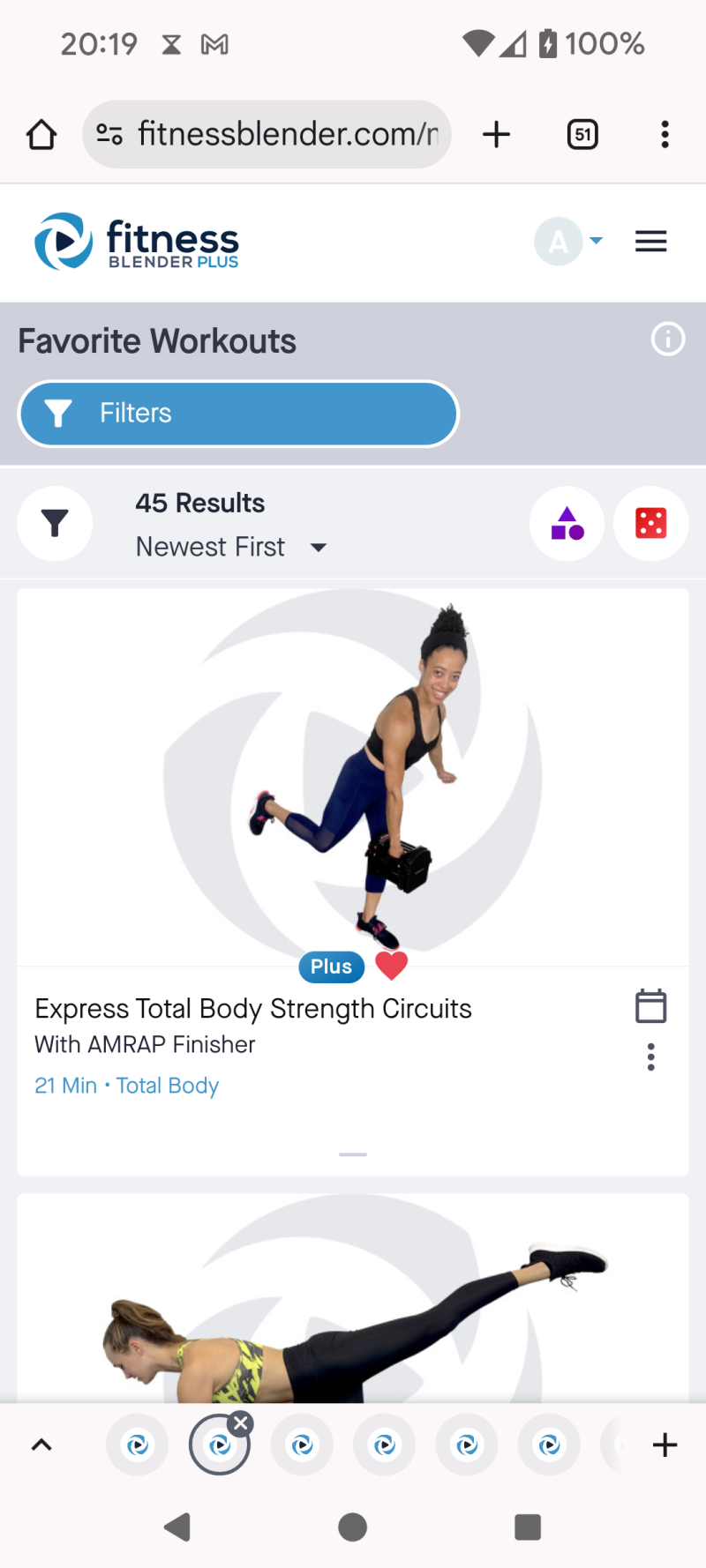
Task: Expand the account avatar dropdown
Action: 569,241
